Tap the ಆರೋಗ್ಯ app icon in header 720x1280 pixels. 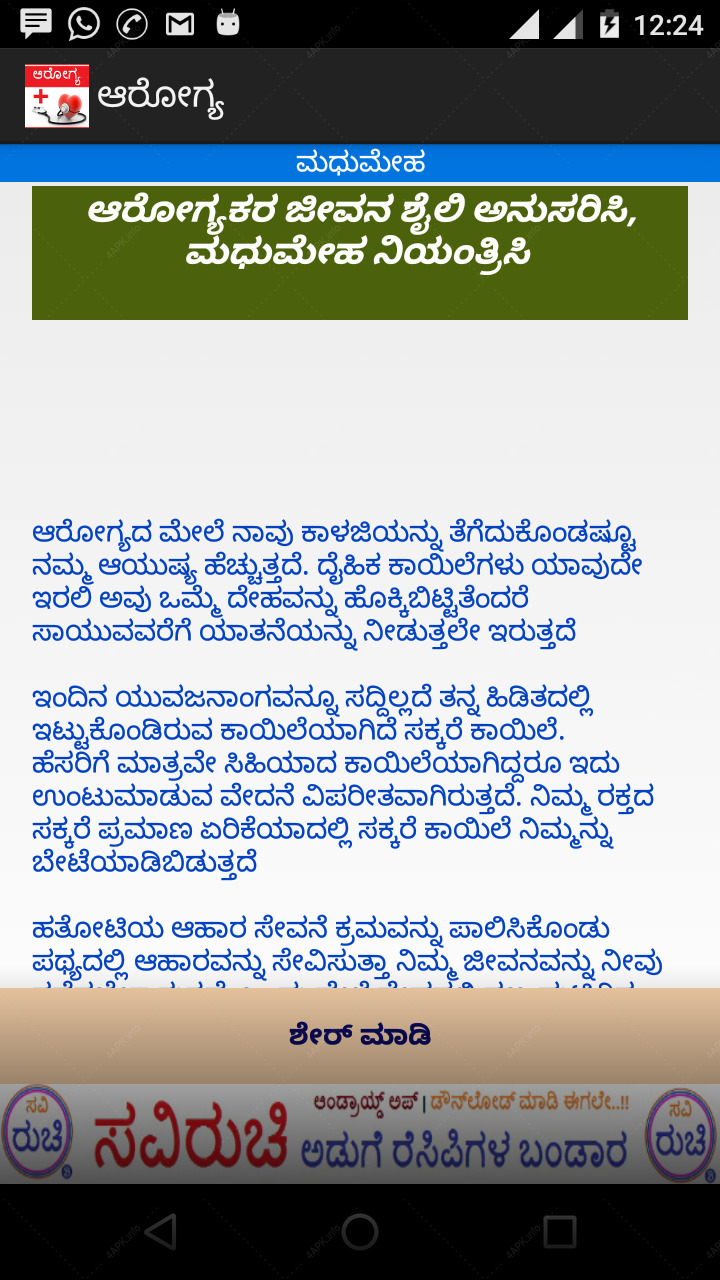[x=57, y=96]
